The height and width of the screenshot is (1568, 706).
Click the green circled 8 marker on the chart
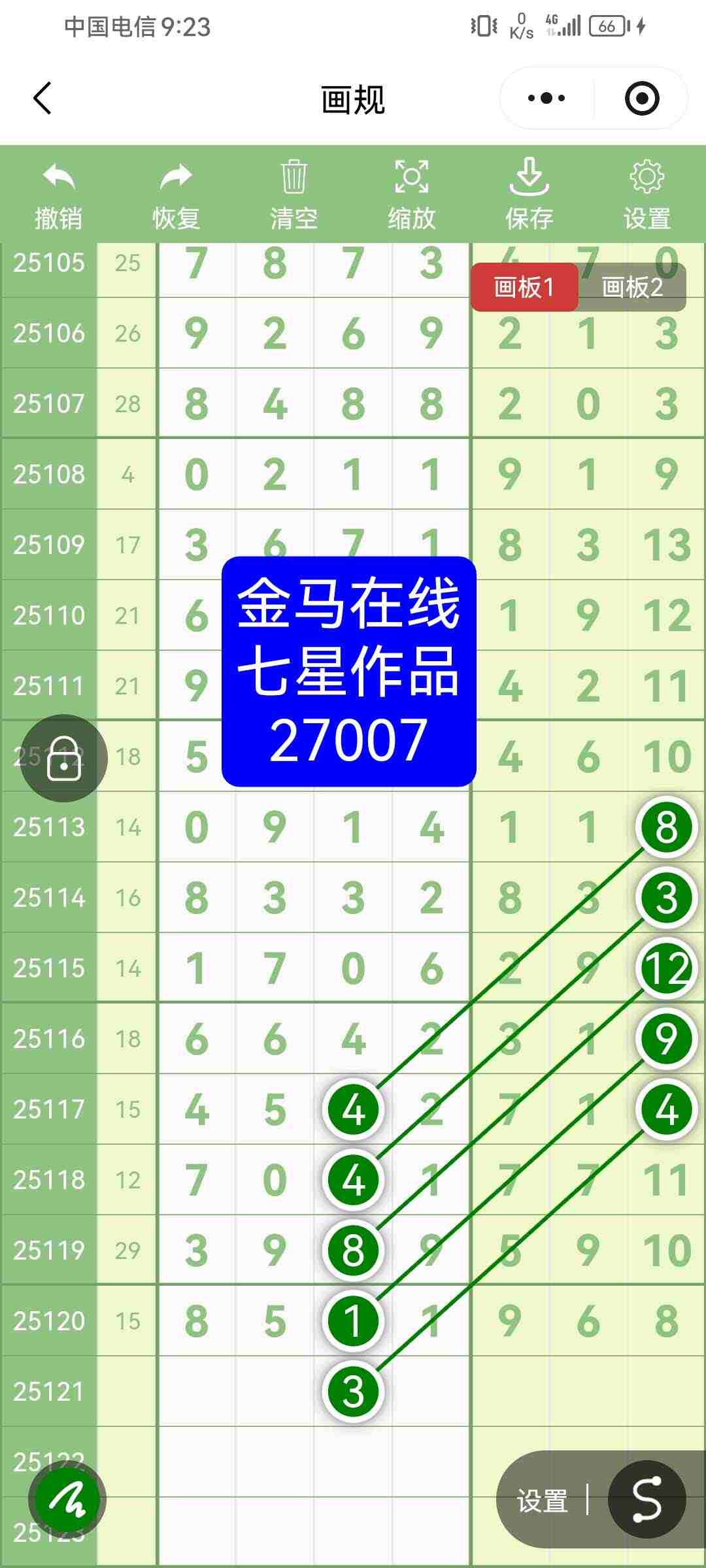tap(665, 826)
